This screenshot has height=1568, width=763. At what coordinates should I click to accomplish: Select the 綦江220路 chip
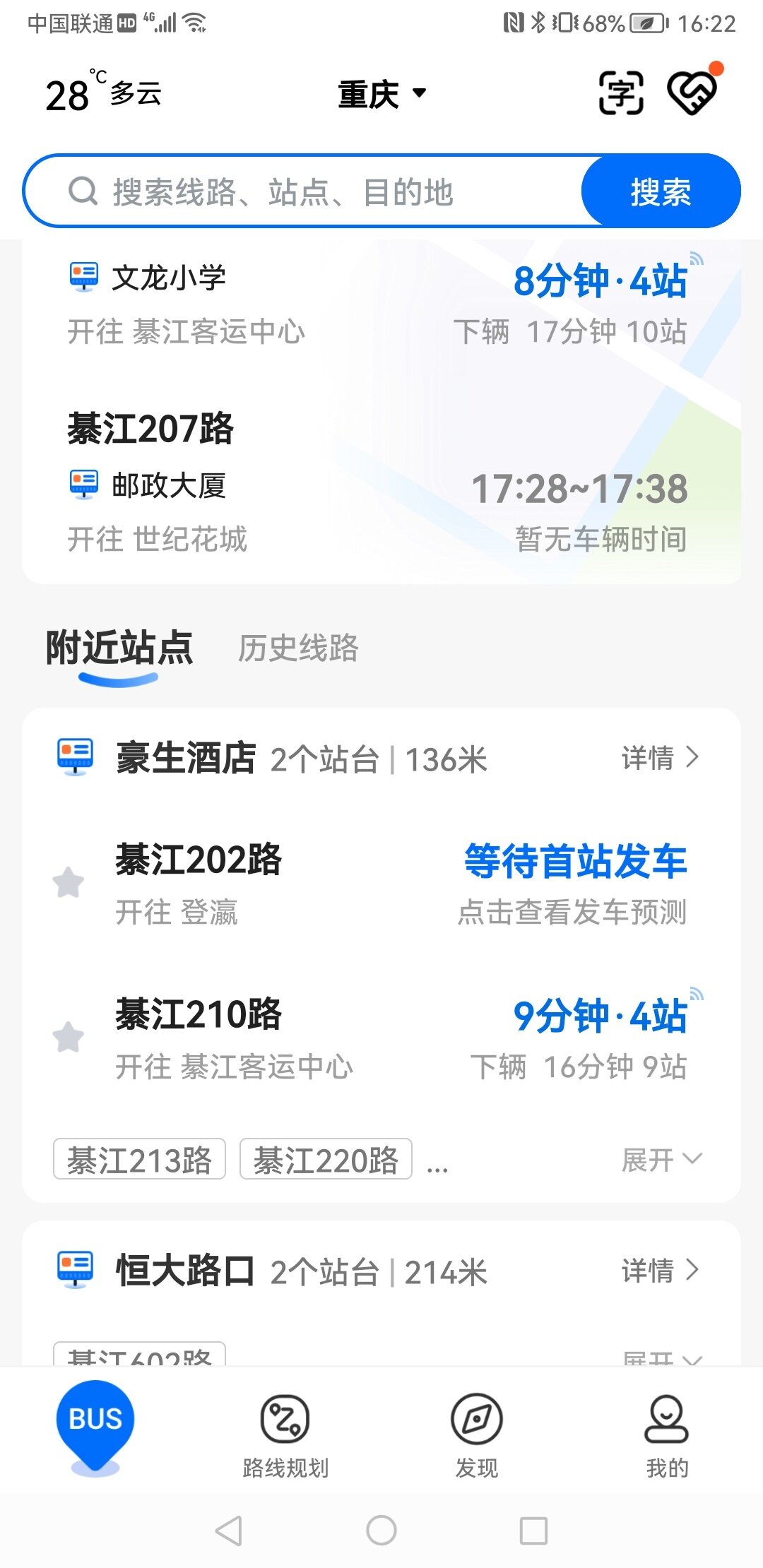tap(326, 1159)
